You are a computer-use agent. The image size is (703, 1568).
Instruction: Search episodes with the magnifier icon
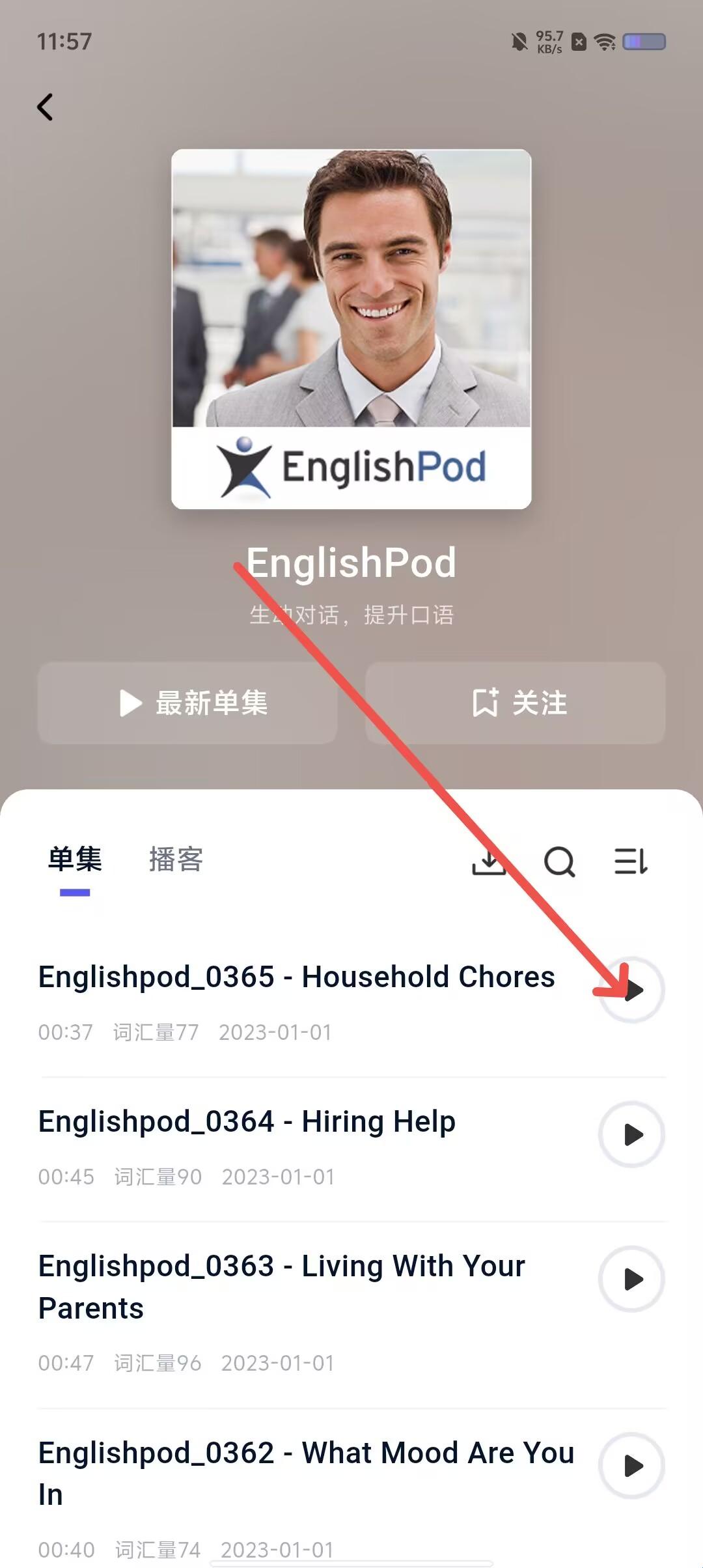tap(559, 862)
